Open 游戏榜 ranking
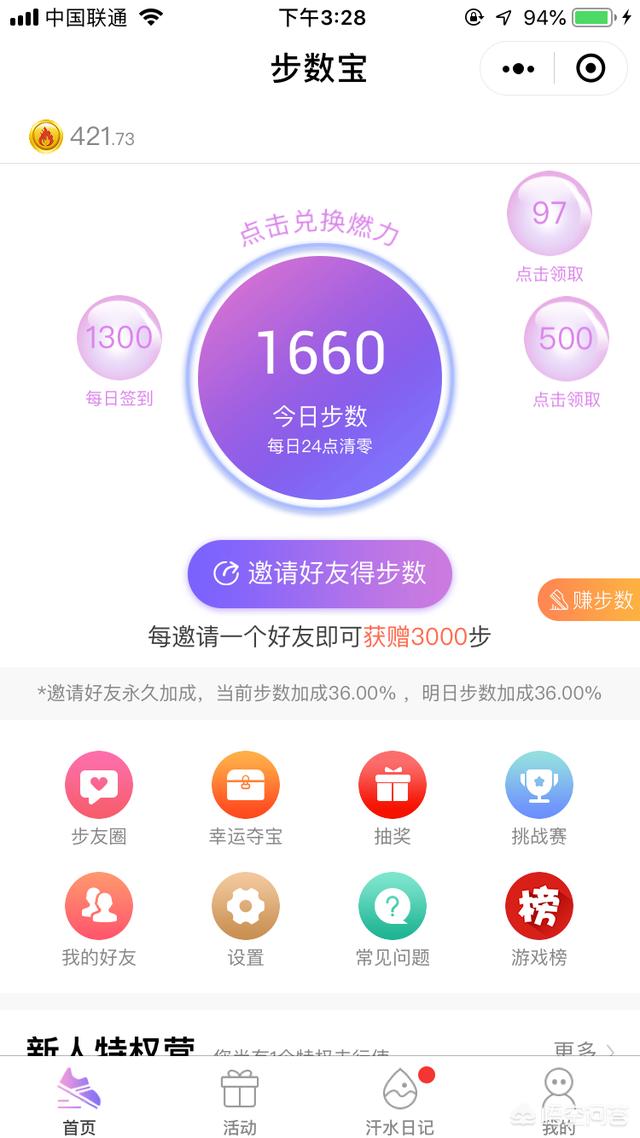 click(539, 906)
